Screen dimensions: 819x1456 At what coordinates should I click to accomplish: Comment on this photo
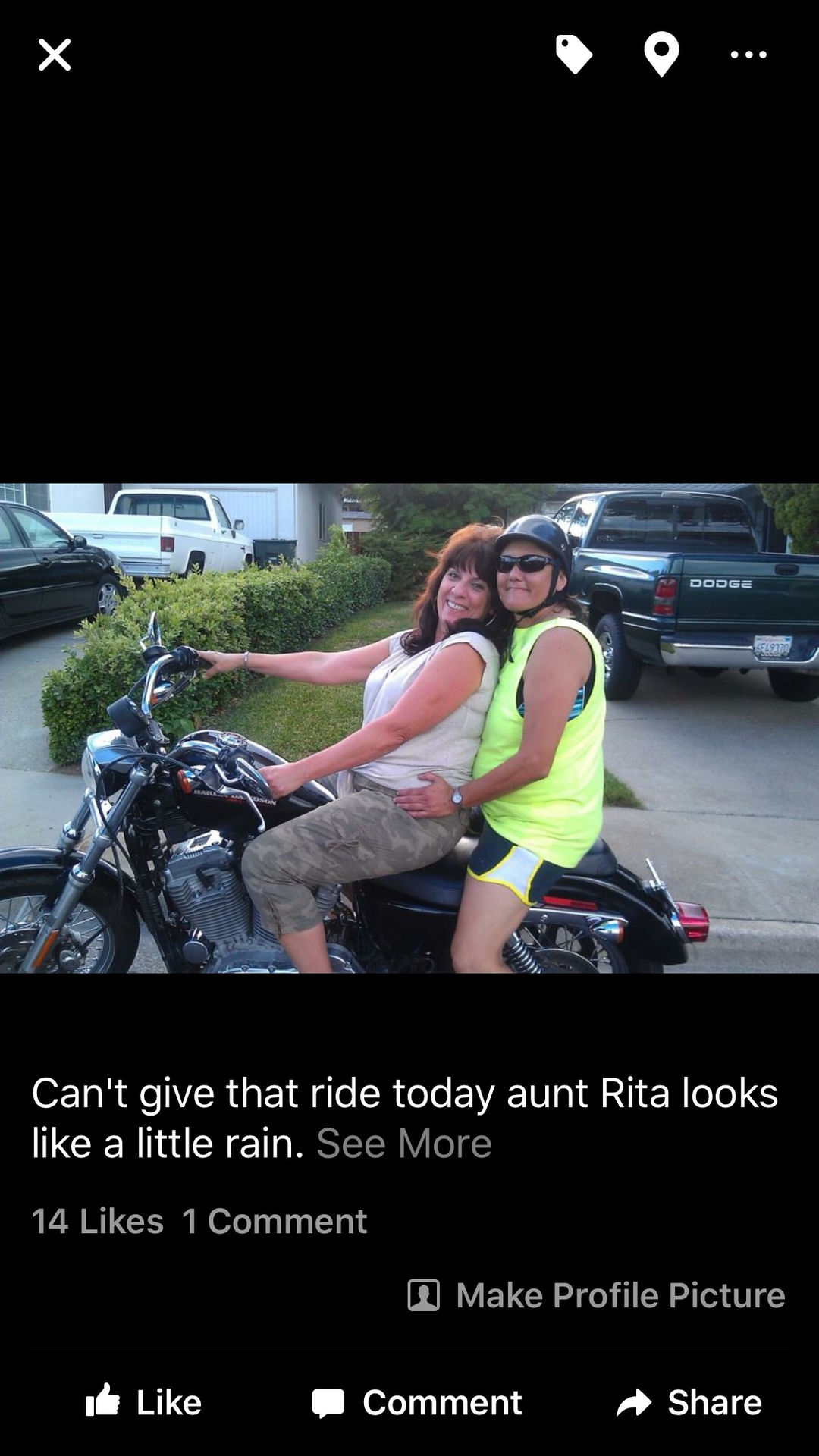tap(416, 1402)
